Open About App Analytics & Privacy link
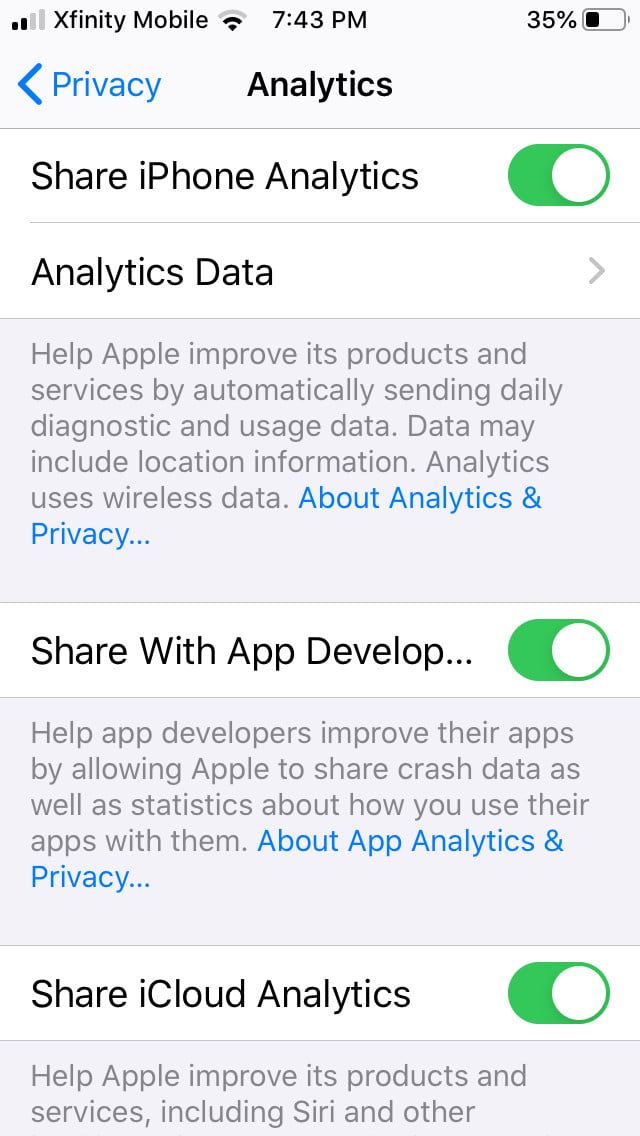The width and height of the screenshot is (640, 1136). pos(409,842)
